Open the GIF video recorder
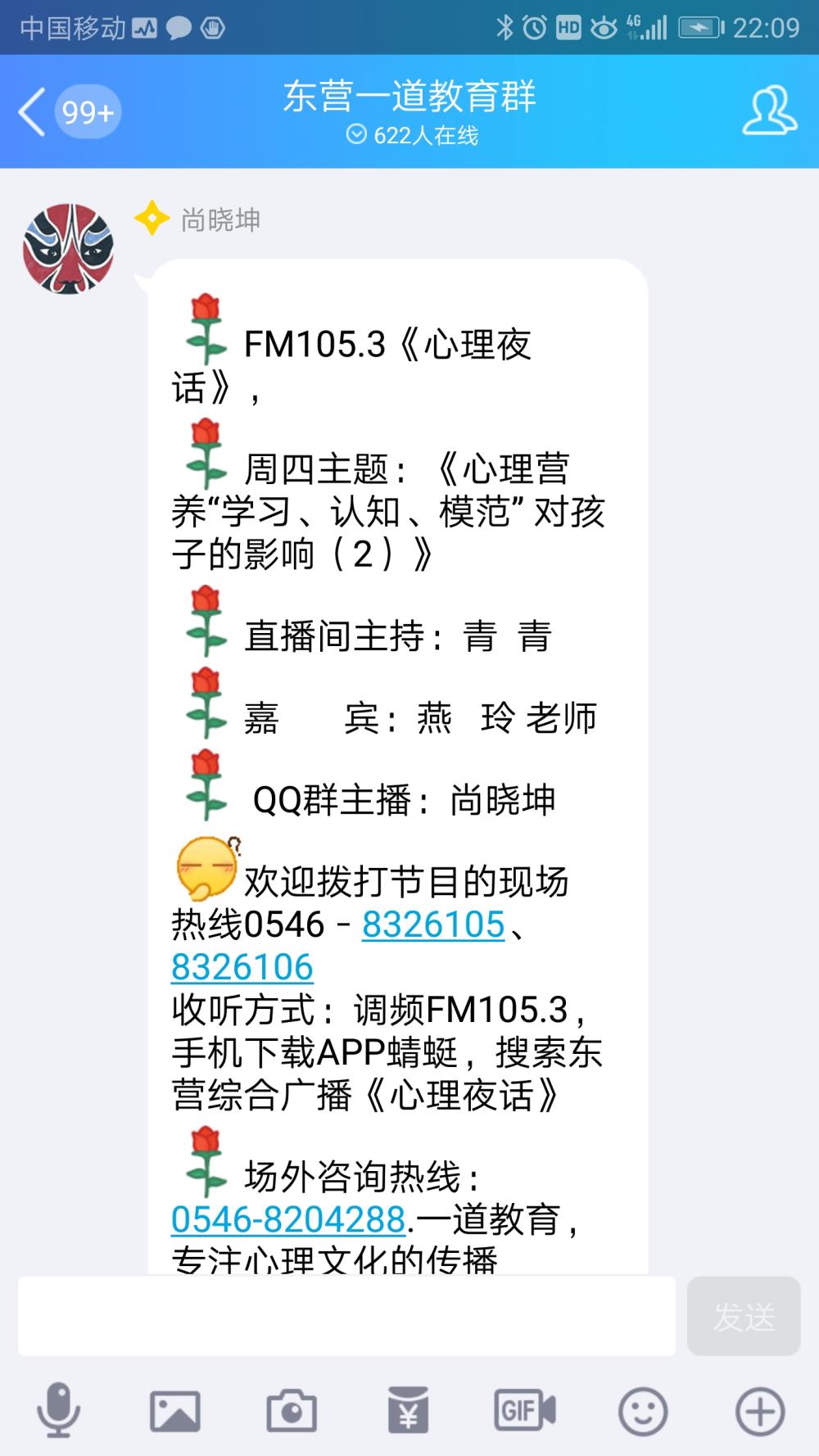 point(525,1410)
